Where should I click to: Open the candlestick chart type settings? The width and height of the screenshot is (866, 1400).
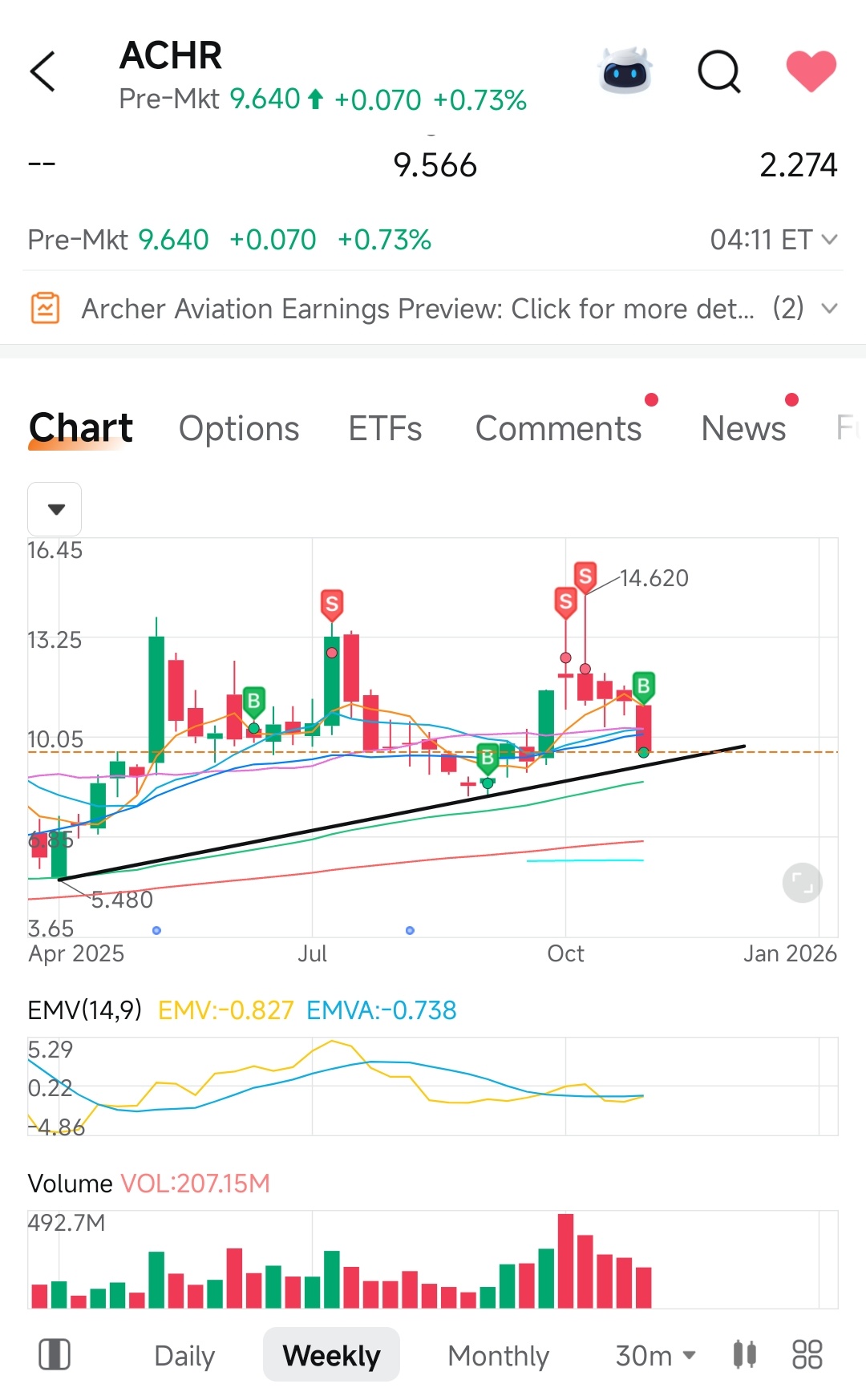click(x=745, y=1354)
